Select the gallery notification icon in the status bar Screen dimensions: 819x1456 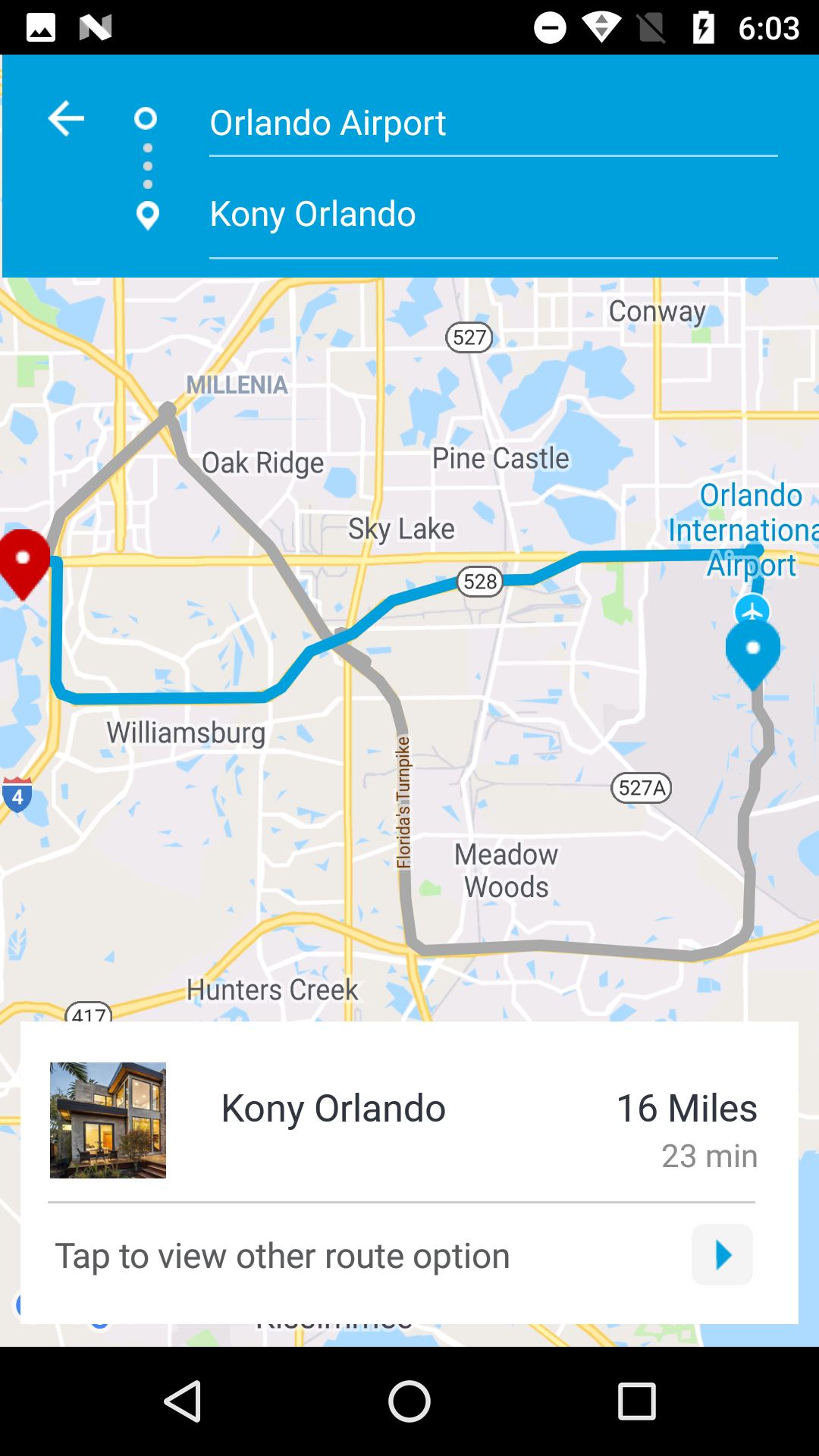[40, 27]
